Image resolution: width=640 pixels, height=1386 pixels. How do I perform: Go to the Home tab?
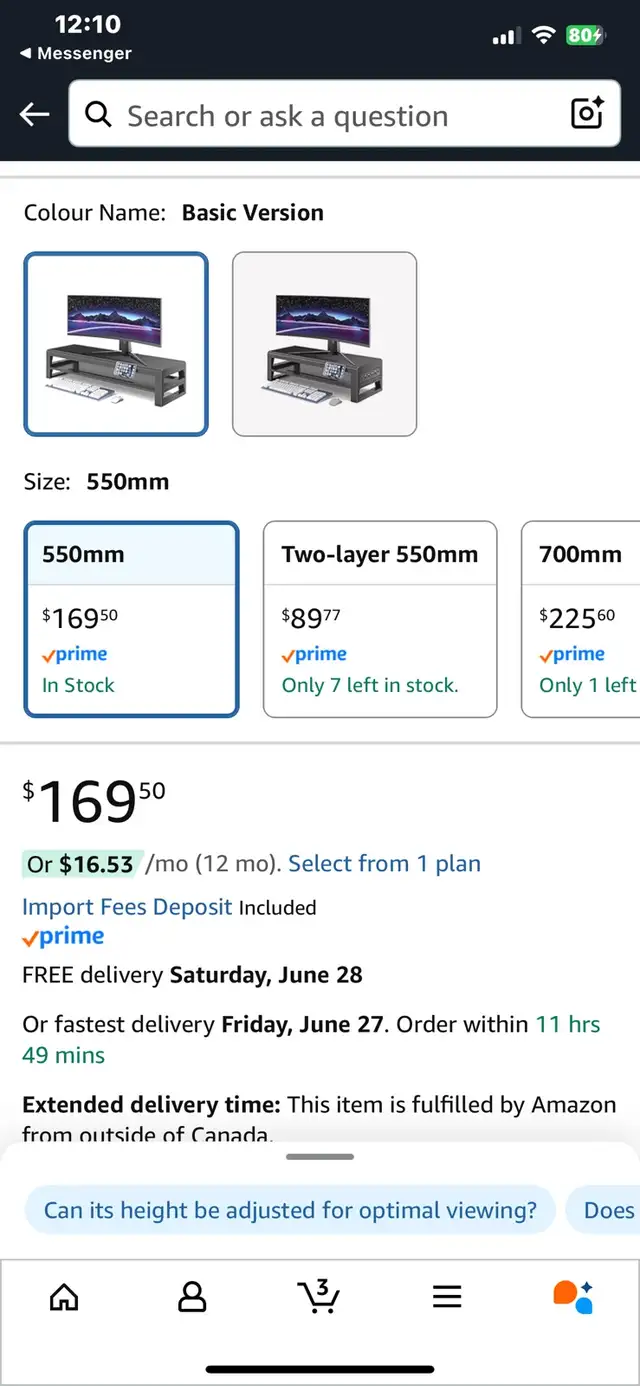(64, 1297)
